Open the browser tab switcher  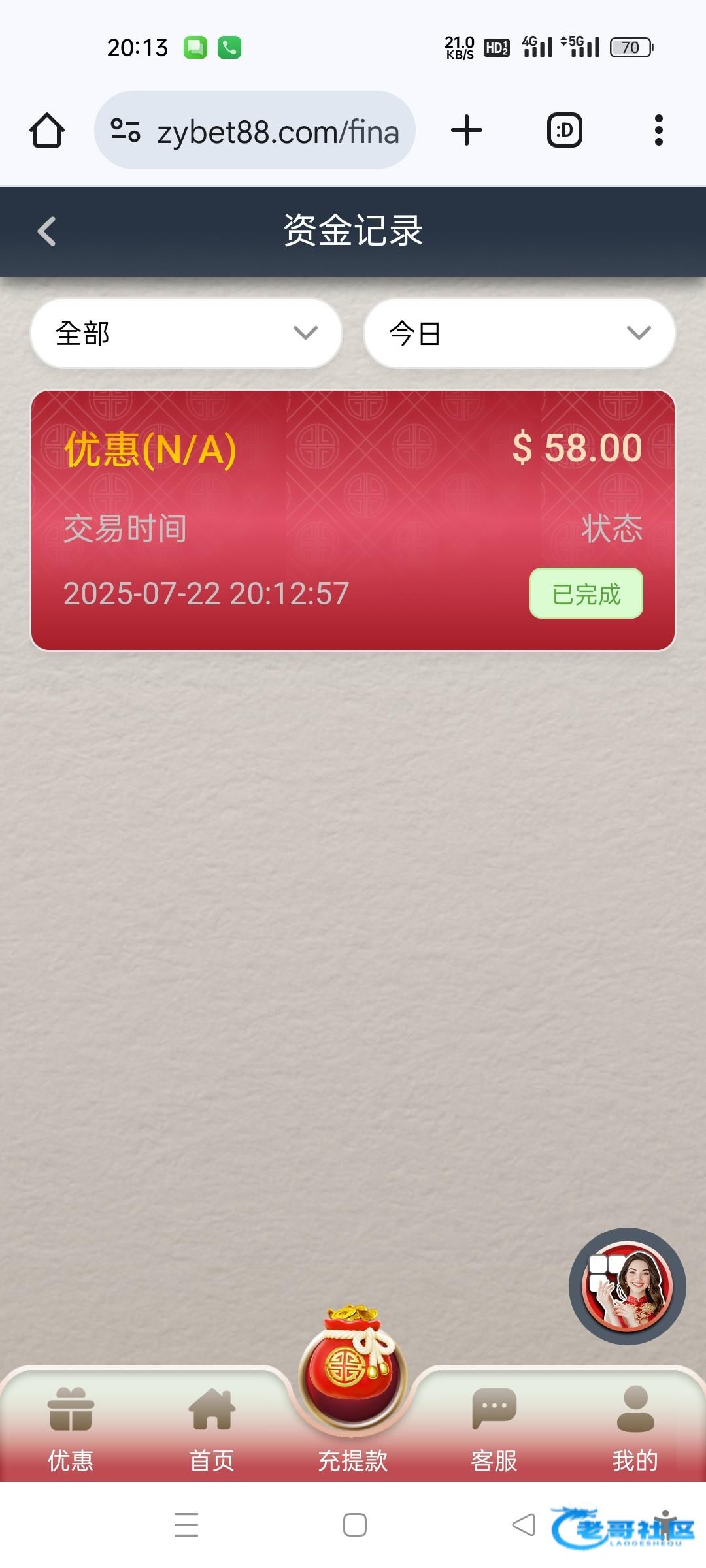[564, 130]
